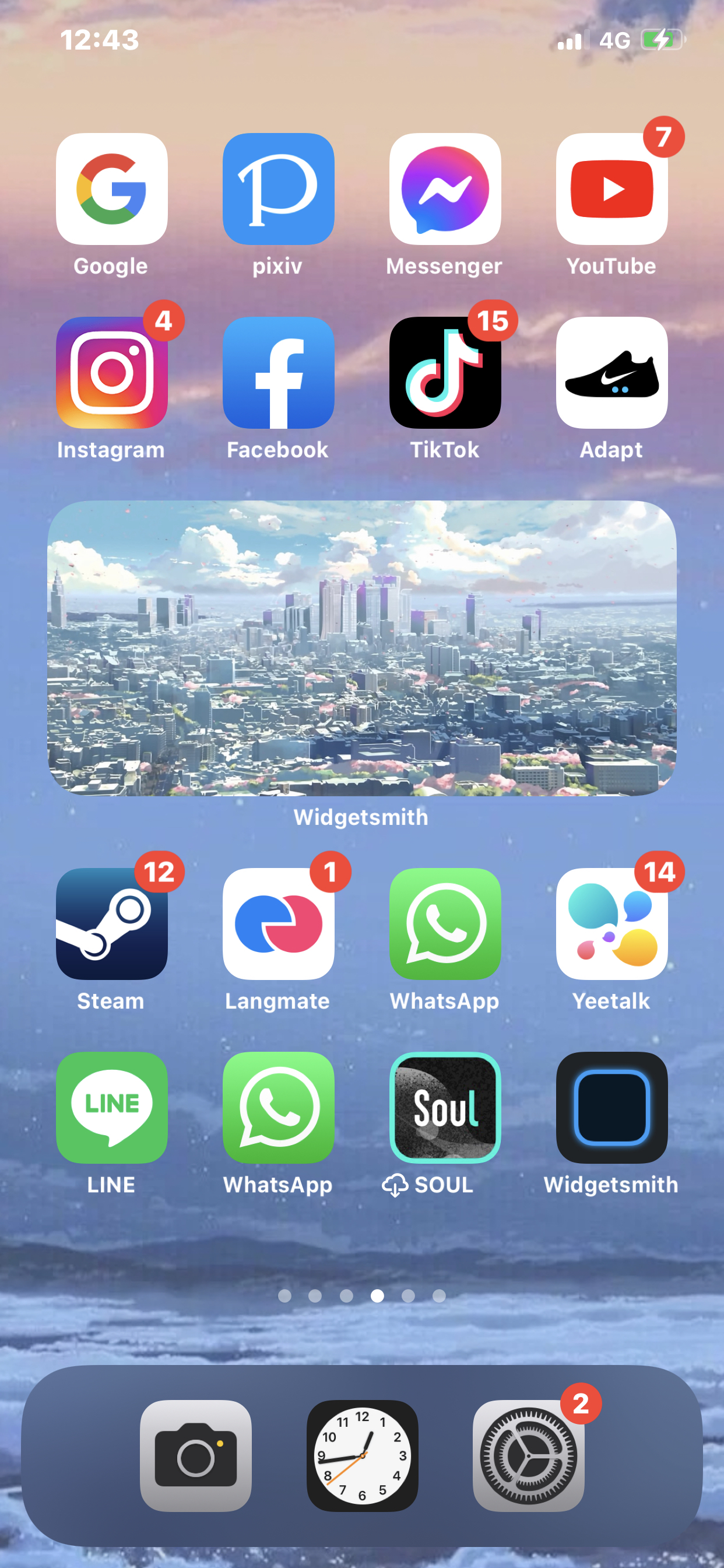Launch pixiv
Screen dimensions: 724x1568
point(278,188)
